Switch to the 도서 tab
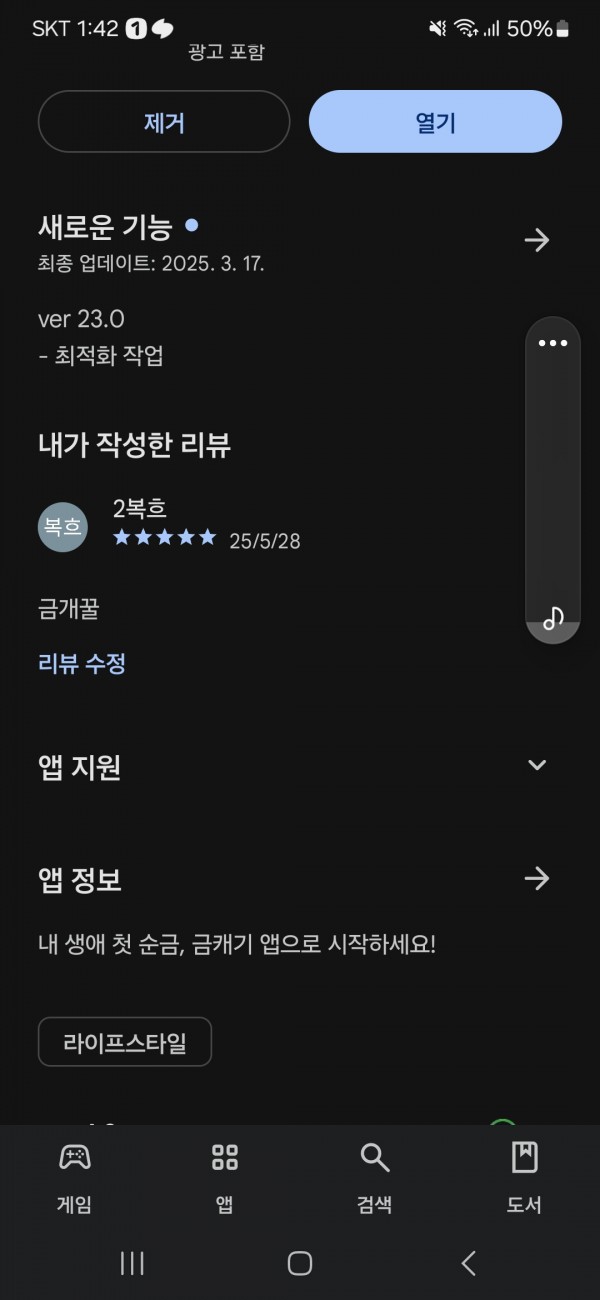Screen dimensions: 600x1300 (524, 1178)
